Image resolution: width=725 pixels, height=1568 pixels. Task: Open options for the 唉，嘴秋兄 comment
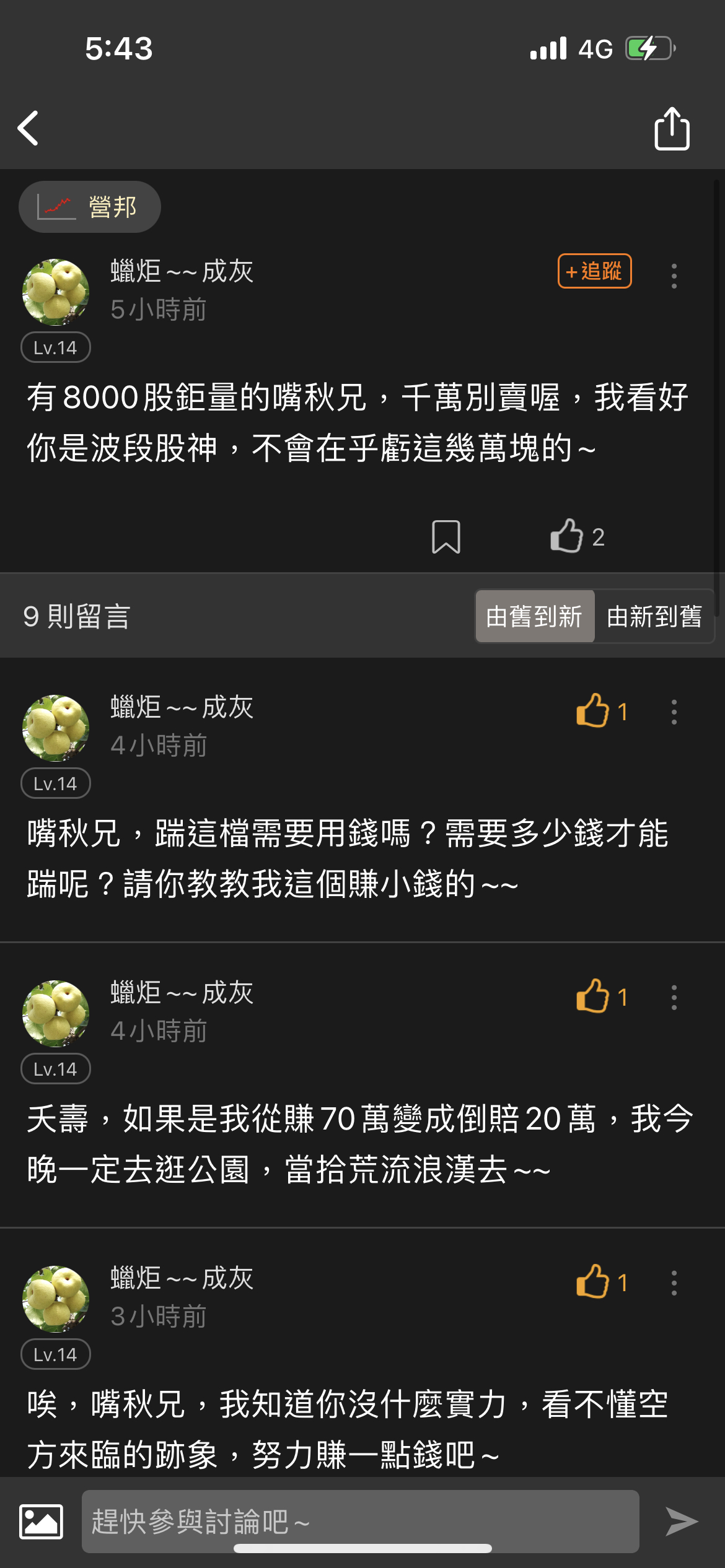tap(674, 1283)
